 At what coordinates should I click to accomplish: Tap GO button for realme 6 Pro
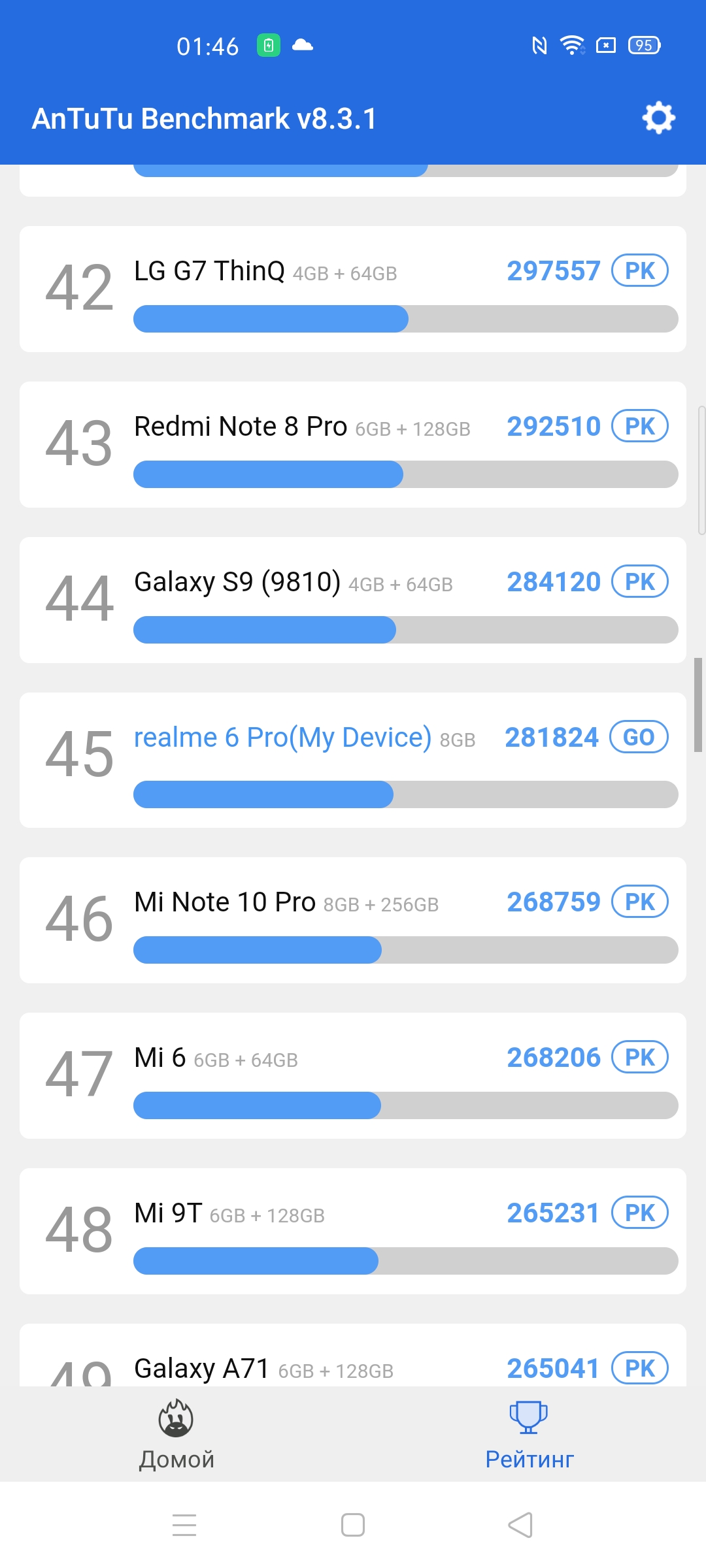(639, 737)
